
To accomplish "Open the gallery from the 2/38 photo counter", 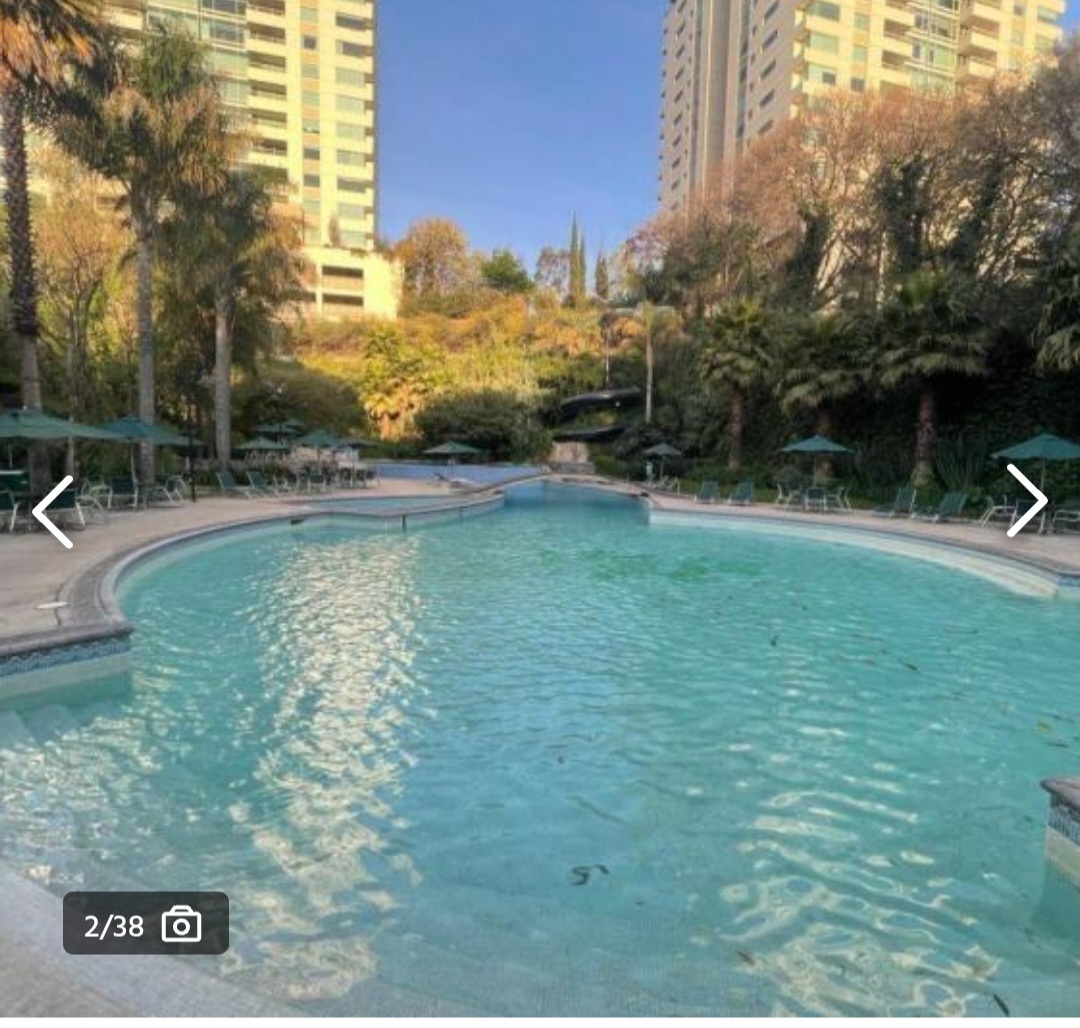I will tap(146, 924).
